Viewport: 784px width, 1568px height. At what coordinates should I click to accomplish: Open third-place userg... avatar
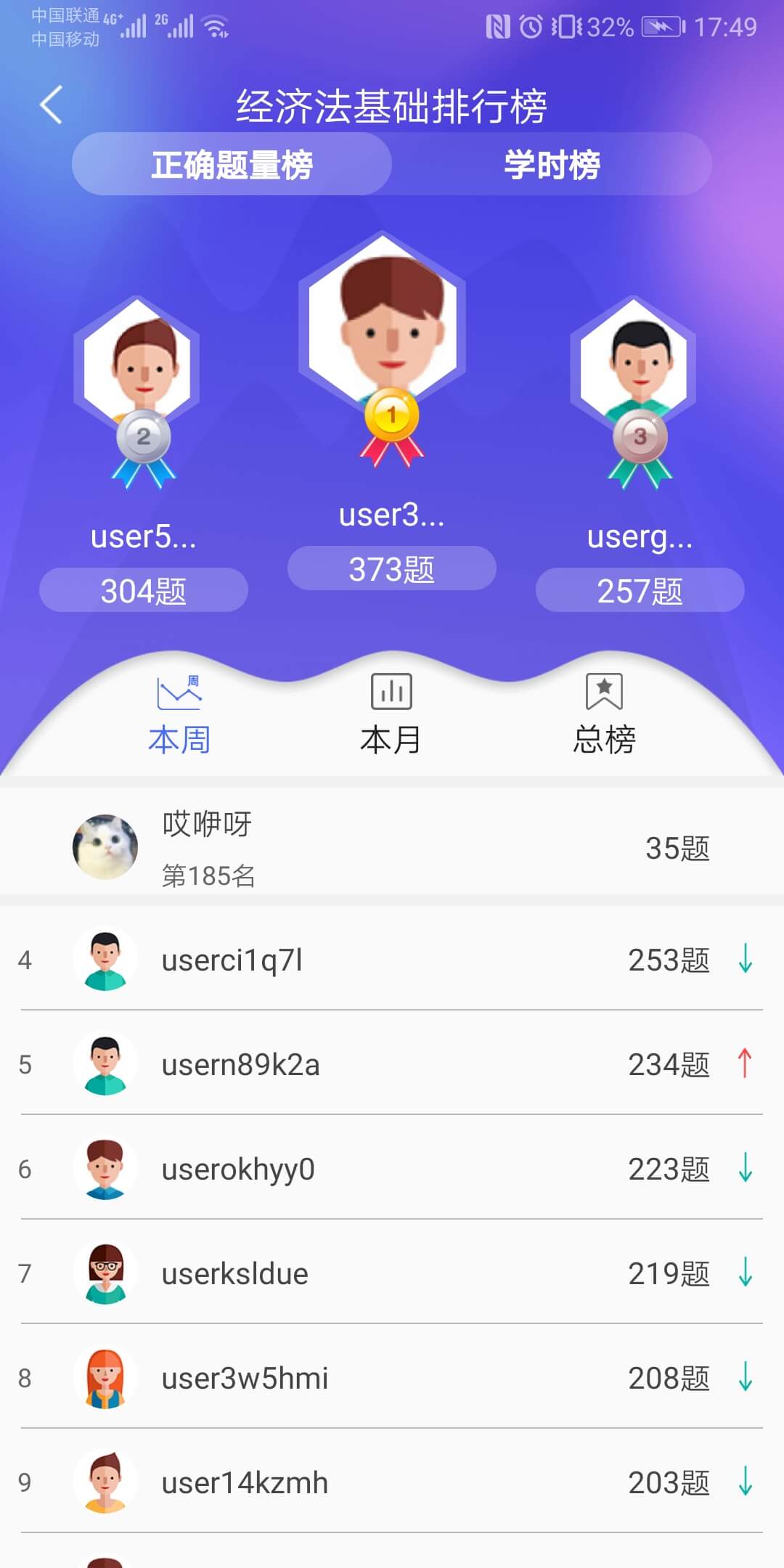point(633,362)
